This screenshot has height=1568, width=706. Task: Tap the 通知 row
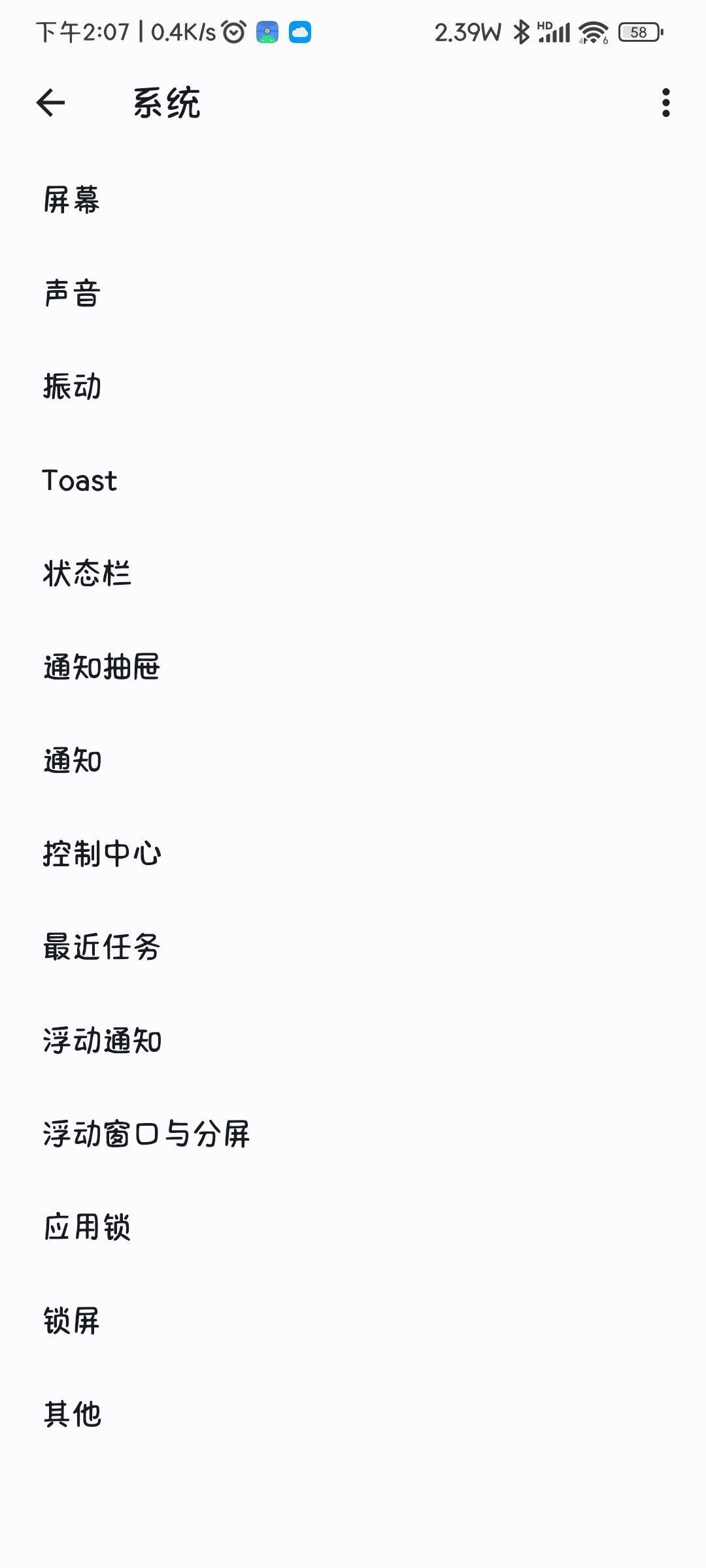[72, 760]
